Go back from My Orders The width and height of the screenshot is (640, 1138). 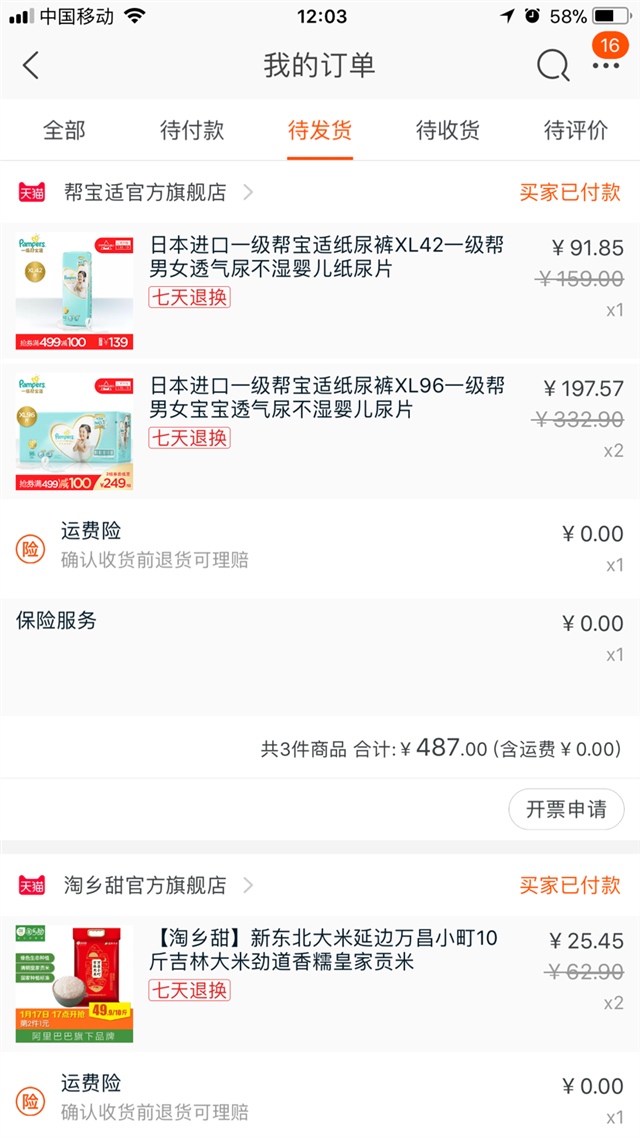(x=31, y=66)
